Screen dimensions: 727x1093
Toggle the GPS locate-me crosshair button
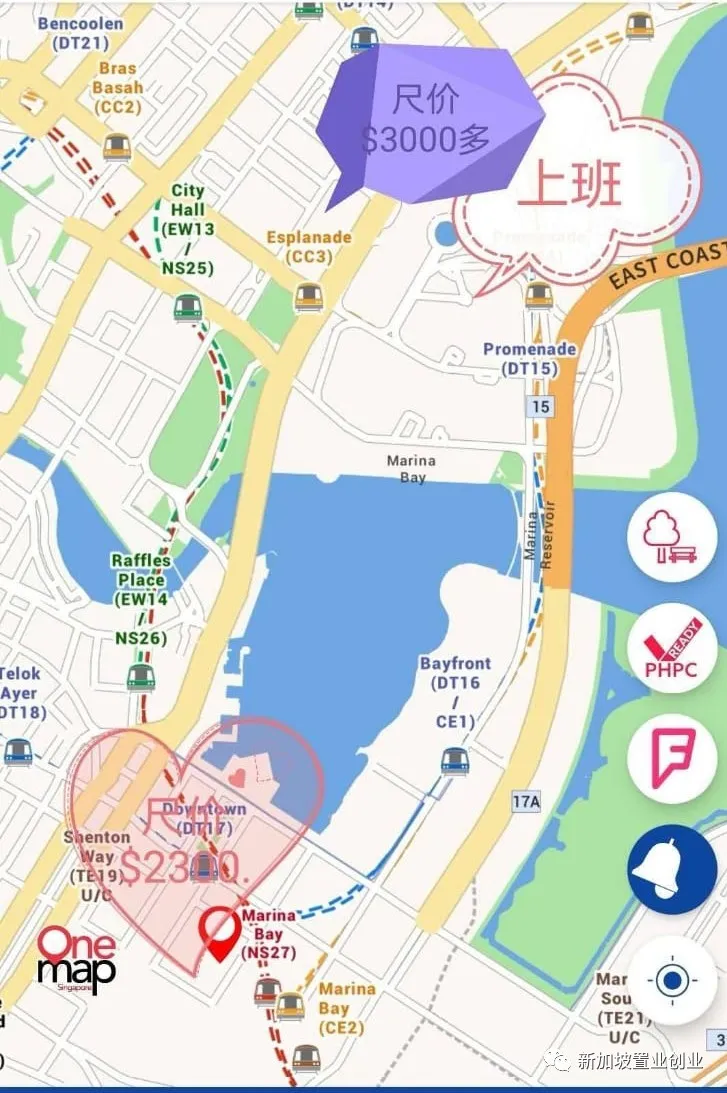[673, 982]
